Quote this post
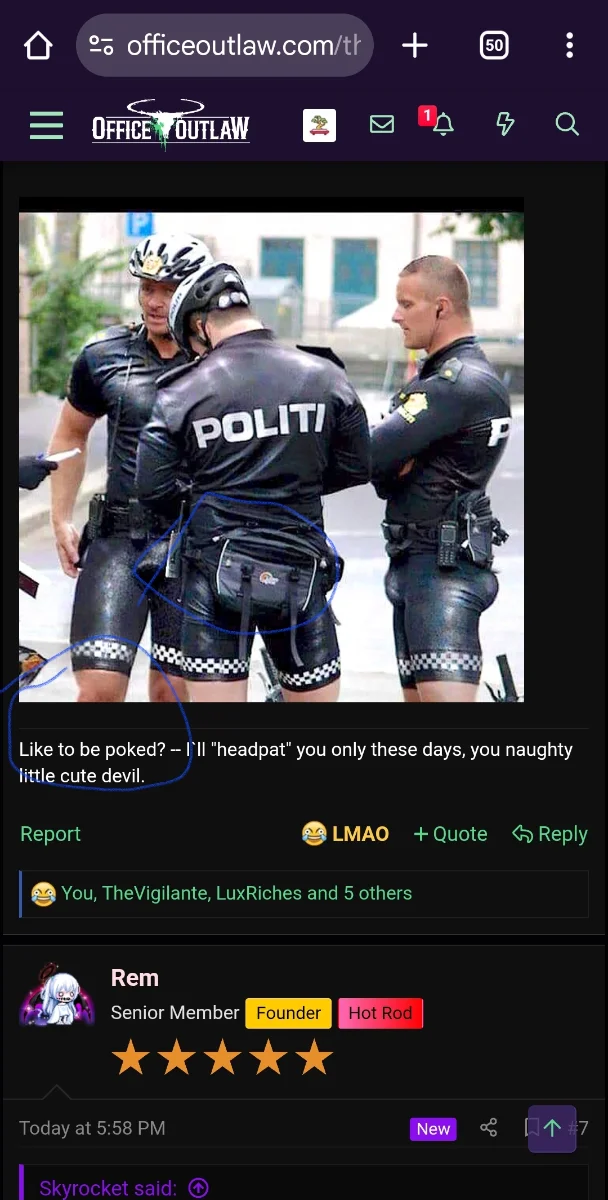Viewport: 608px width, 1200px height. (x=450, y=834)
